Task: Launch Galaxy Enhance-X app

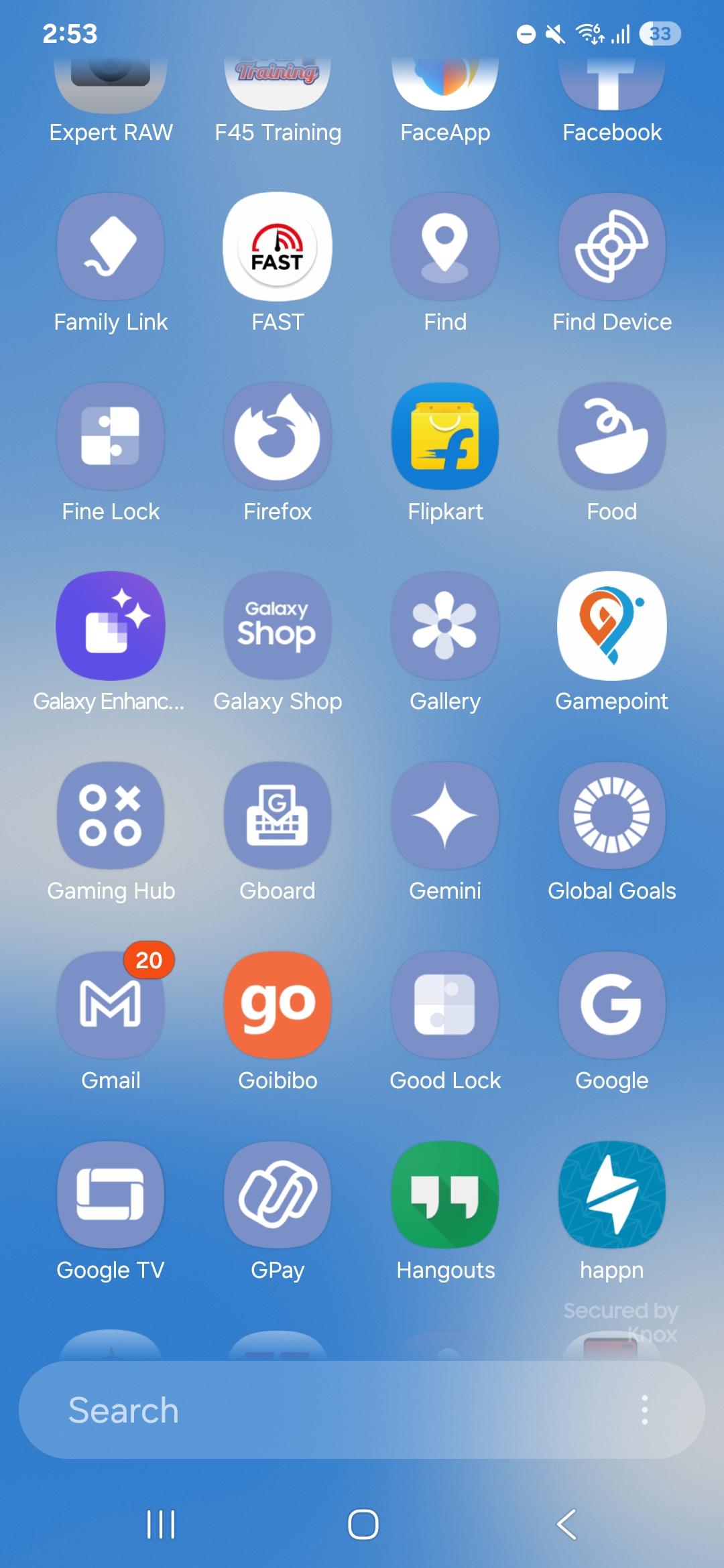Action: (111, 626)
